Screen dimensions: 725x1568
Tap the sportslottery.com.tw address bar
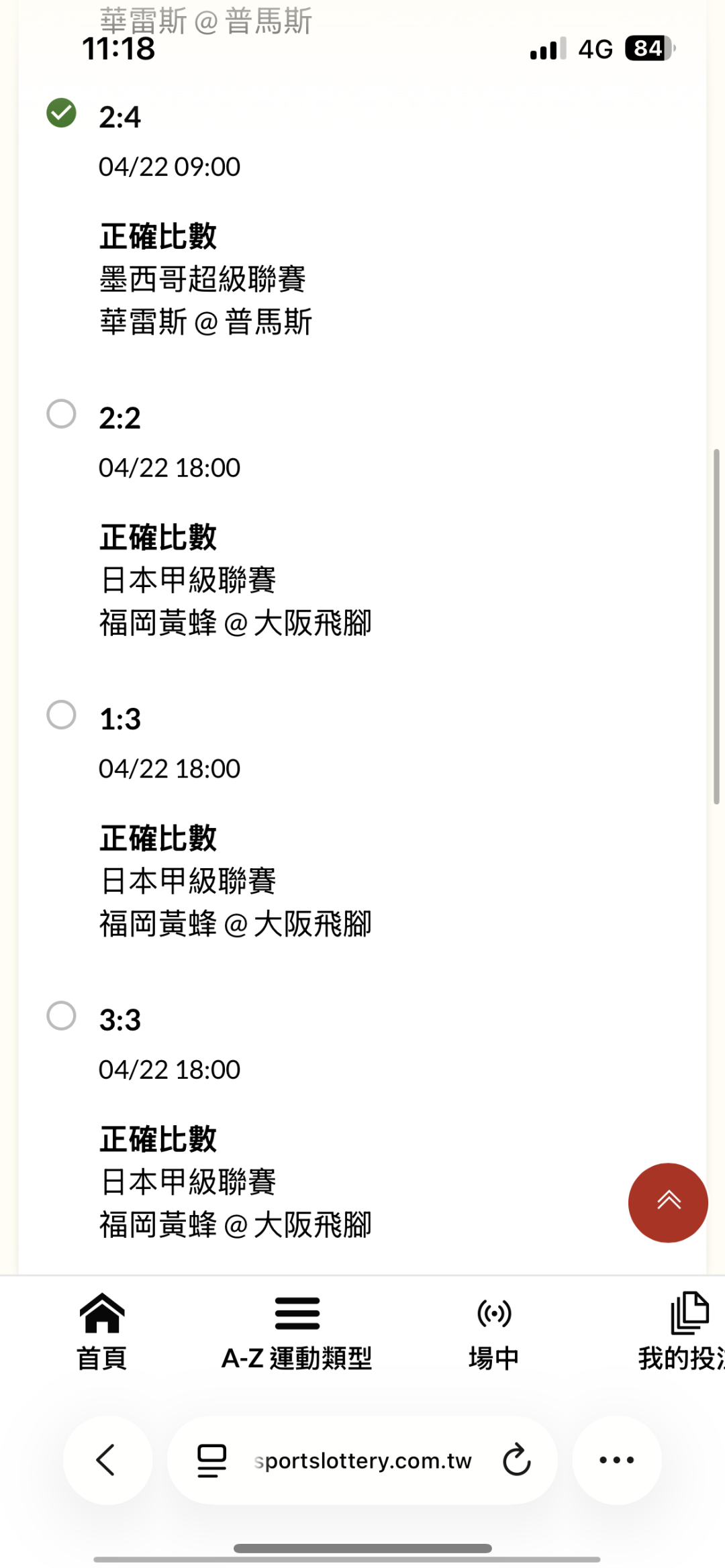(362, 1461)
